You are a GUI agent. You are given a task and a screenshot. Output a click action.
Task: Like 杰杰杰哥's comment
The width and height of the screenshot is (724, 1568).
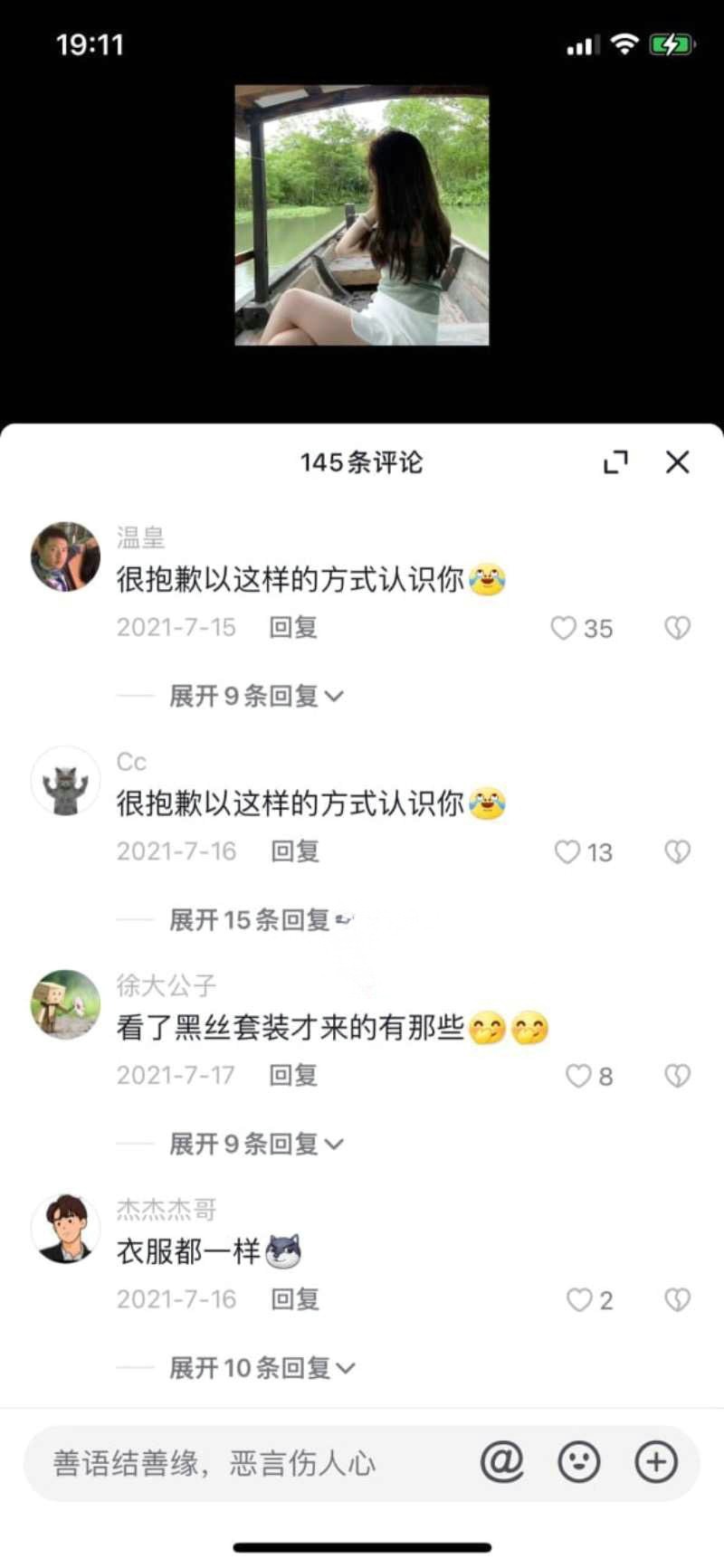[x=578, y=1300]
